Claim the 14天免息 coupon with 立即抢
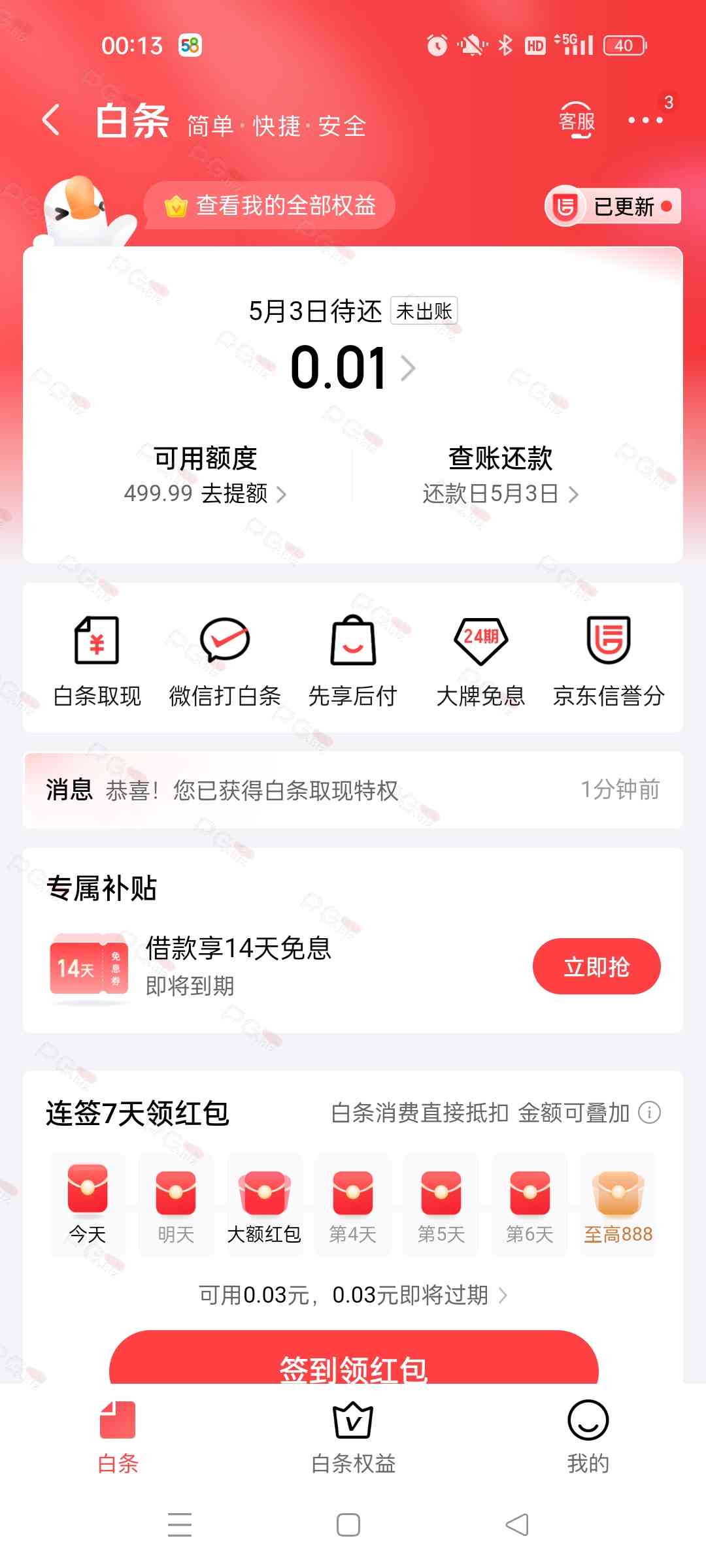 pos(596,966)
